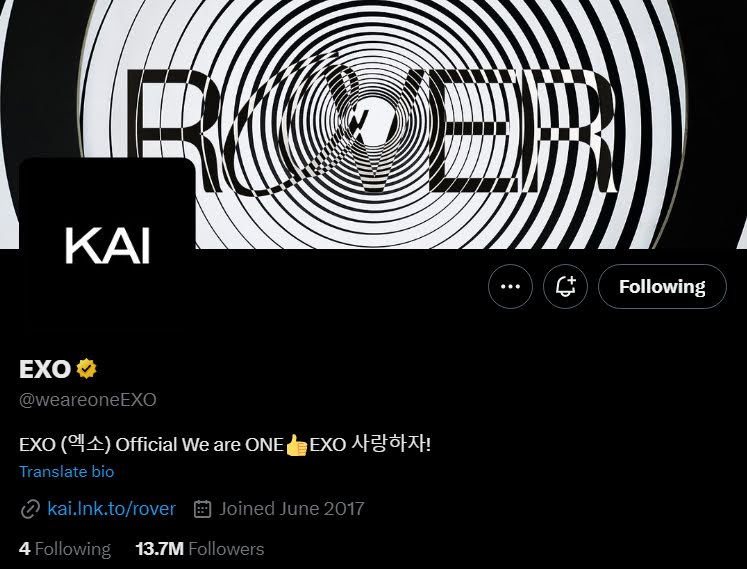Open the kai.lnk.to/rover link
Viewport: 747px width, 569px height.
tap(111, 509)
